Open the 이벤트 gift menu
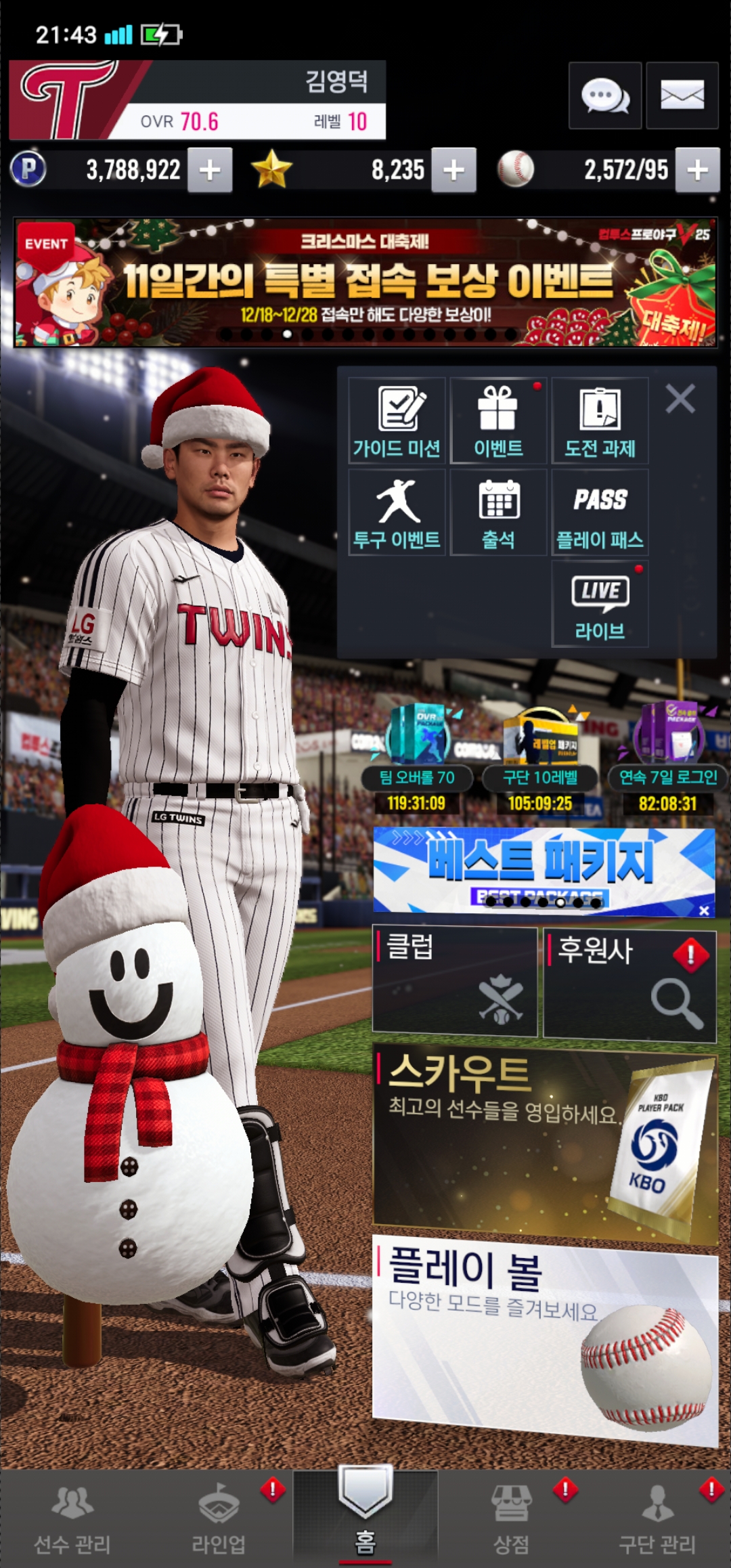 (x=498, y=421)
